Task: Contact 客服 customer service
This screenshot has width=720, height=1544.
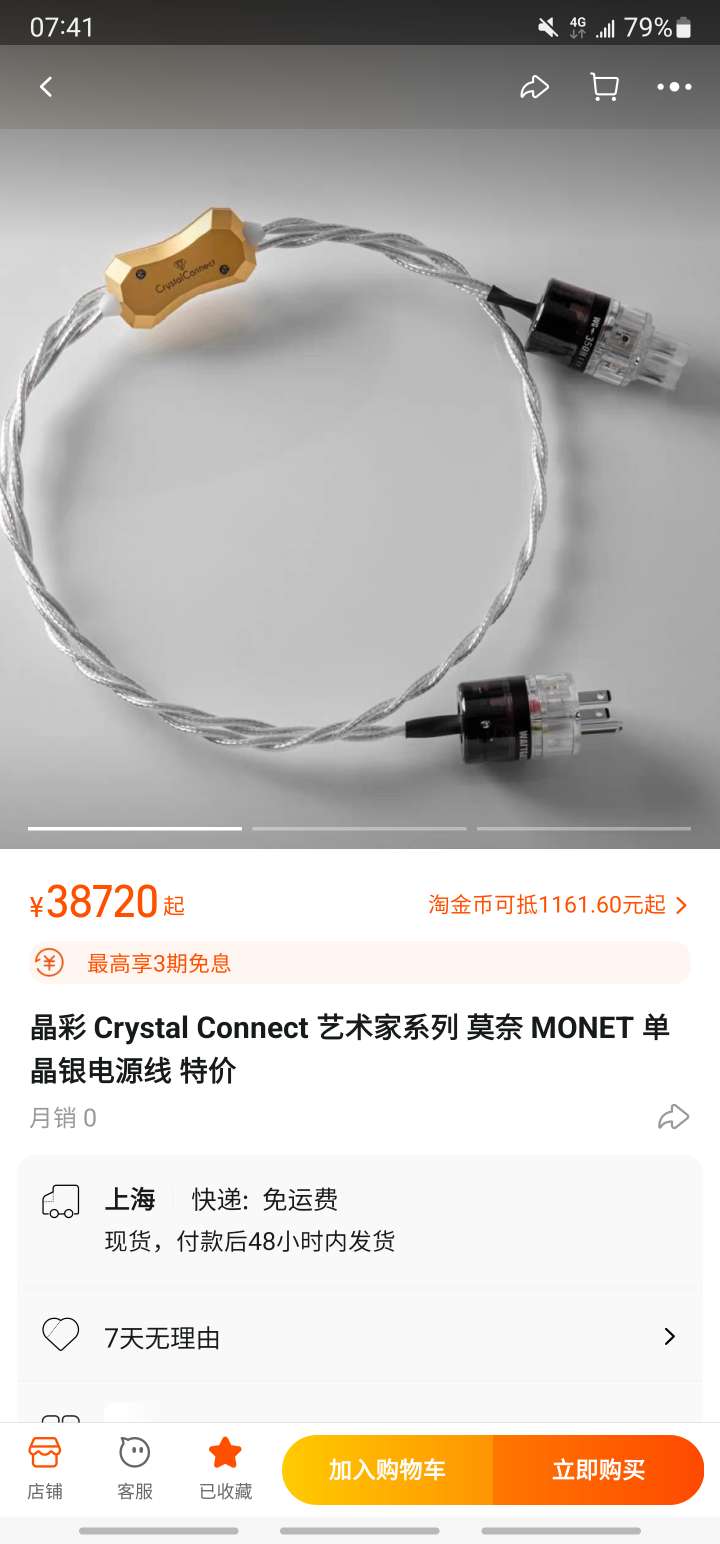Action: [x=135, y=1468]
